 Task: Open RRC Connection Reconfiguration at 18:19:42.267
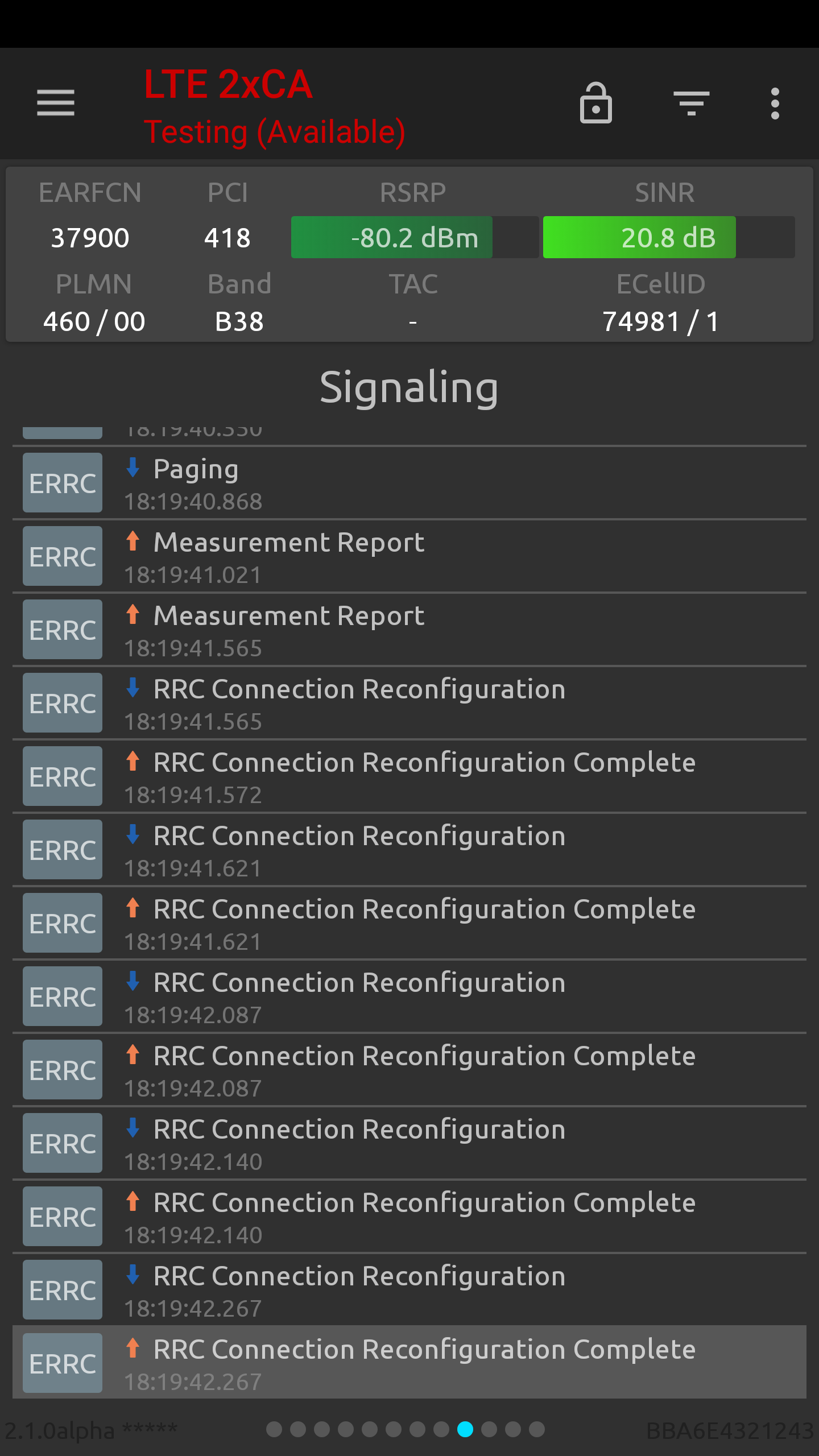409,1290
